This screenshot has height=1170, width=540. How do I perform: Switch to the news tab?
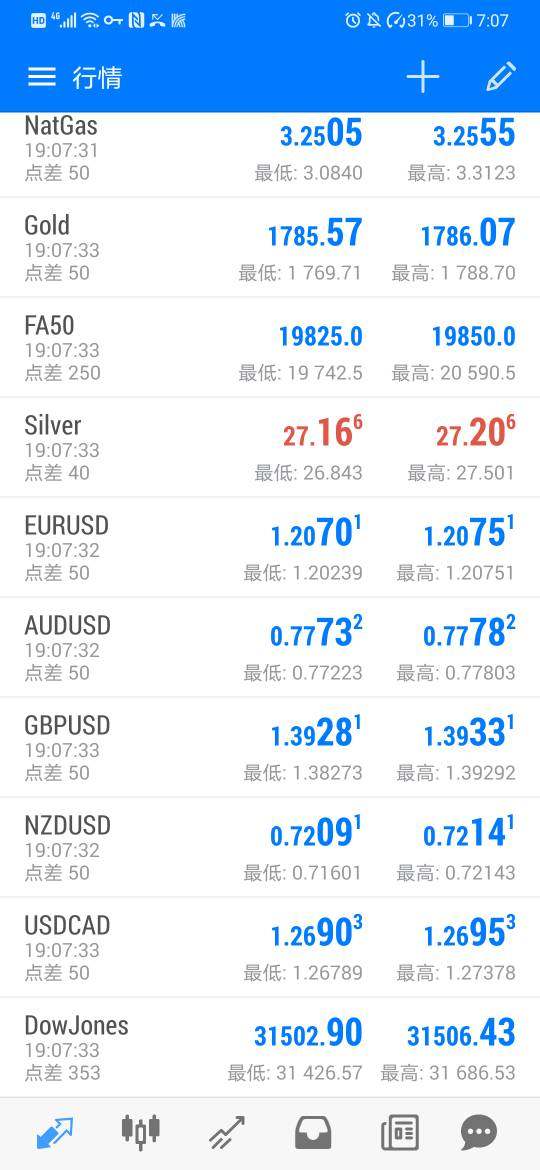[x=400, y=1133]
